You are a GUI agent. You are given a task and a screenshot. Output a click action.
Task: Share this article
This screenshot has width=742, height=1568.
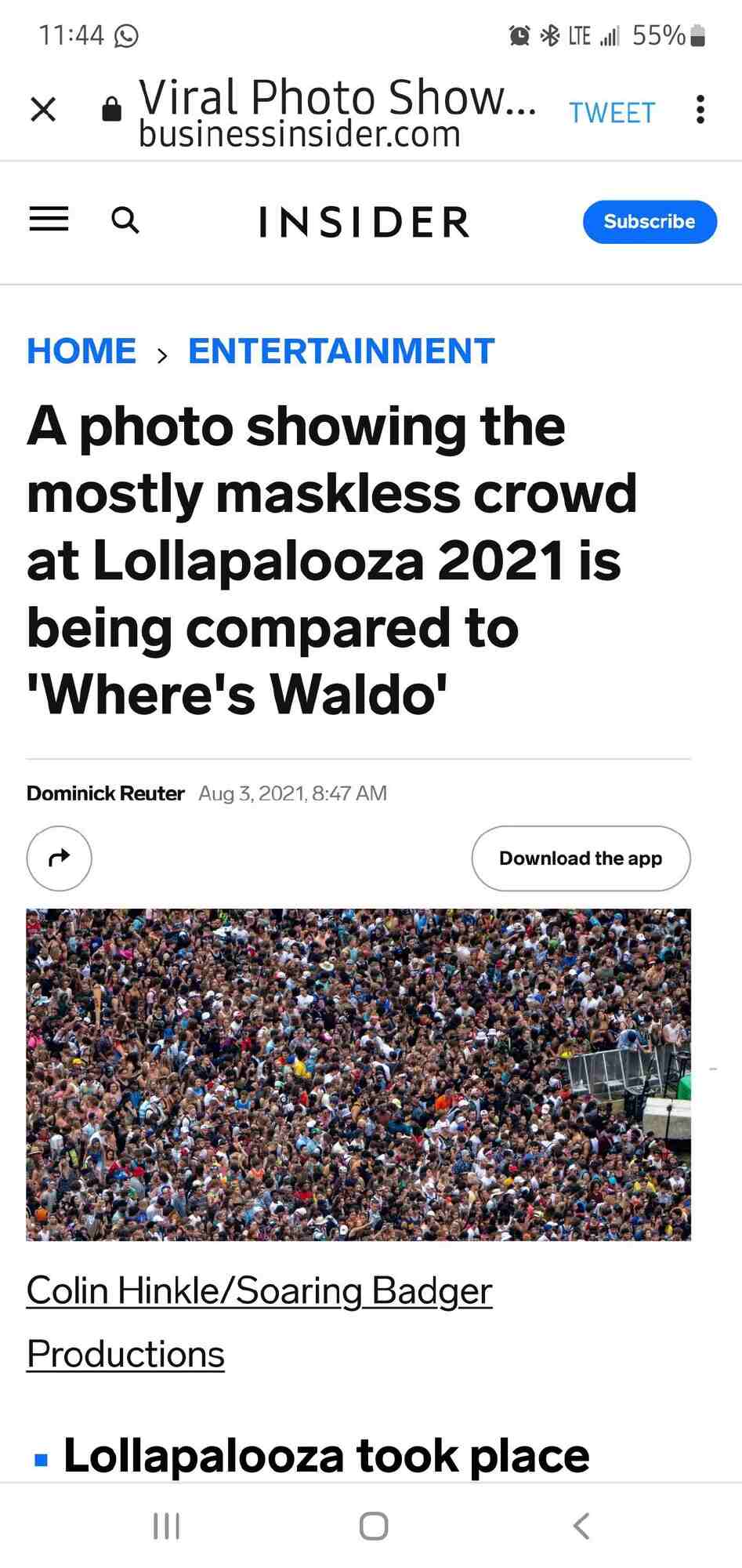tap(60, 858)
